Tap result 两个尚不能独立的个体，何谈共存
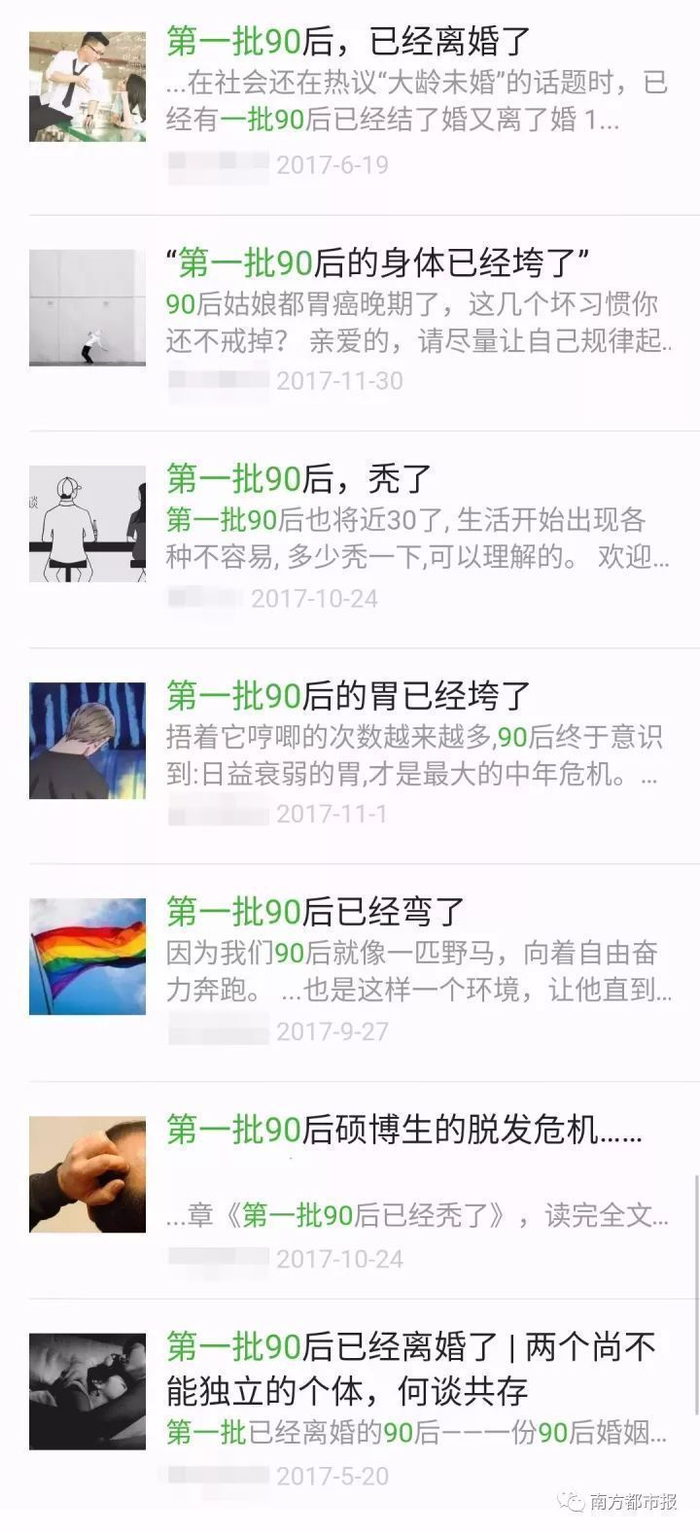Viewport: 700px width, 1533px height. (411, 1368)
